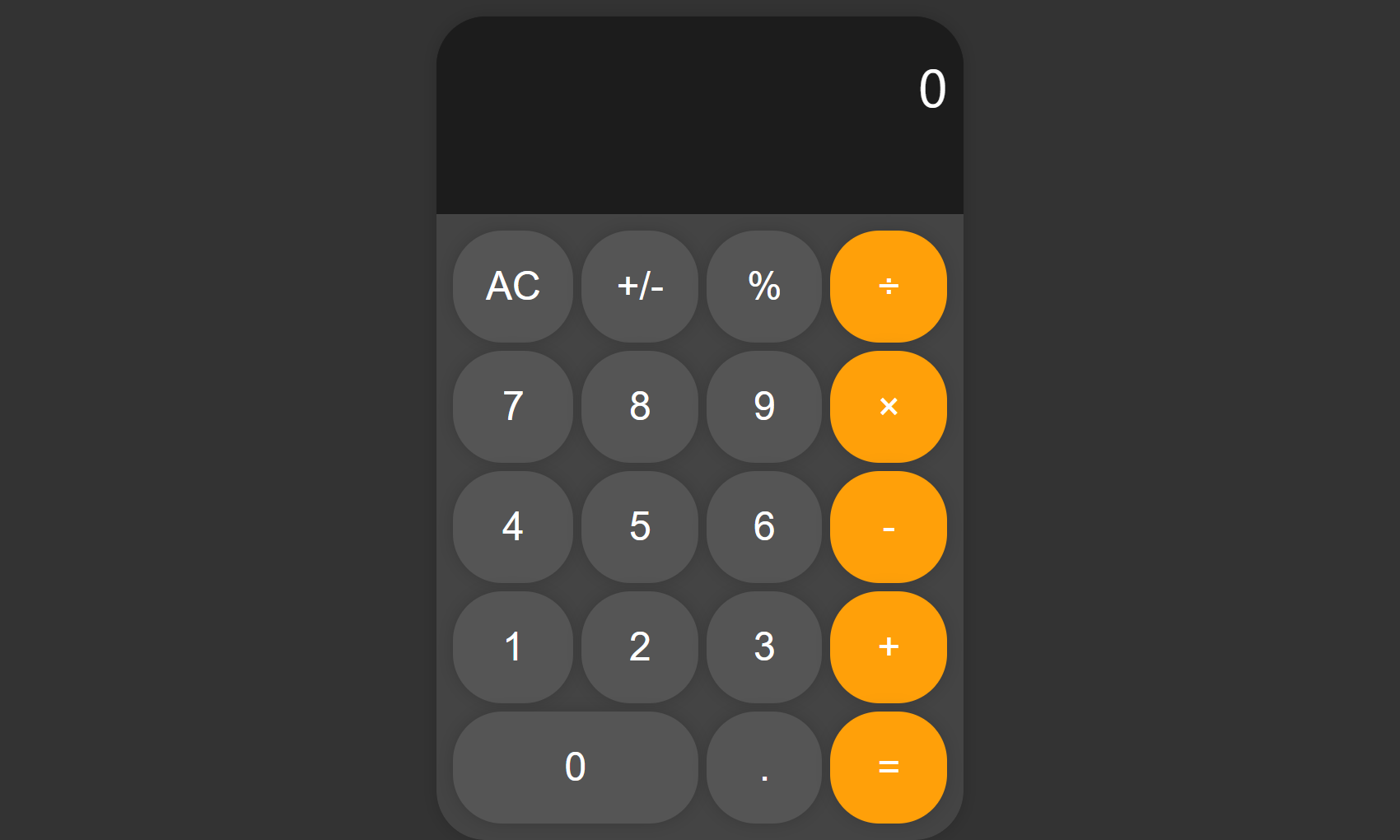Viewport: 1400px width, 840px height.
Task: Enter the digit 5
Action: [640, 527]
